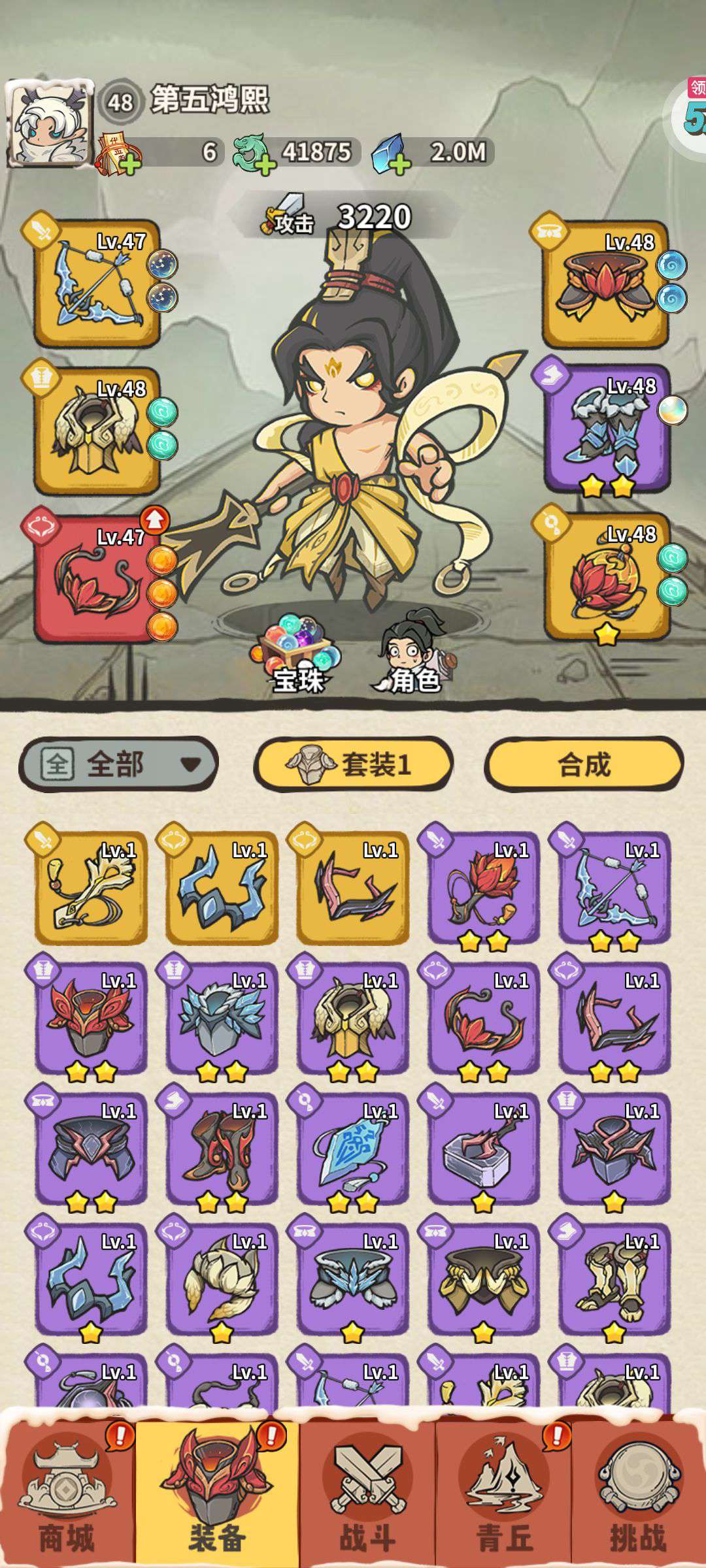Open the 合成 synthesis button
Image resolution: width=706 pixels, height=1568 pixels.
pyautogui.click(x=583, y=764)
